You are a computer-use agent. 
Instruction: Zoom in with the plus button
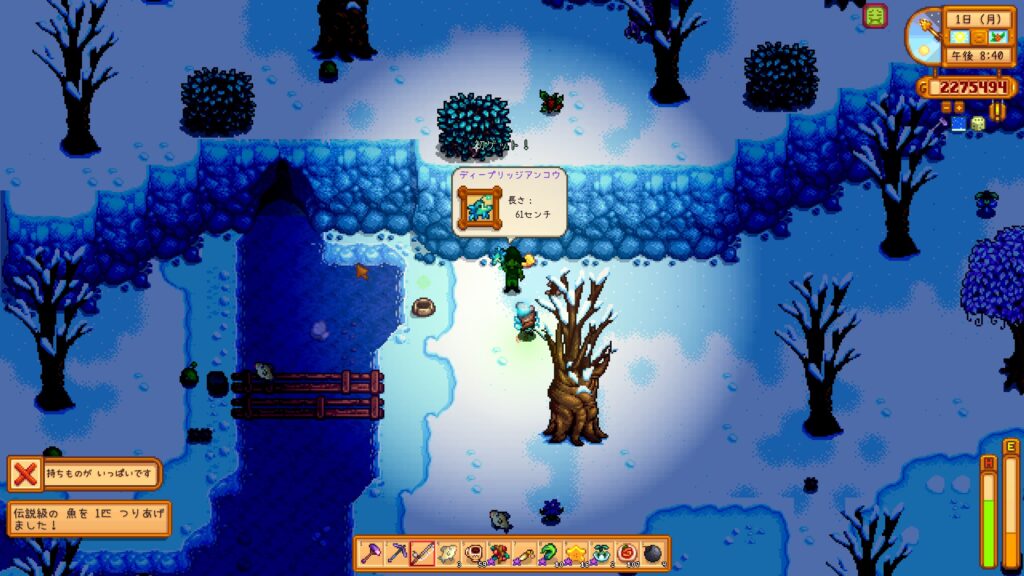pyautogui.click(x=959, y=107)
